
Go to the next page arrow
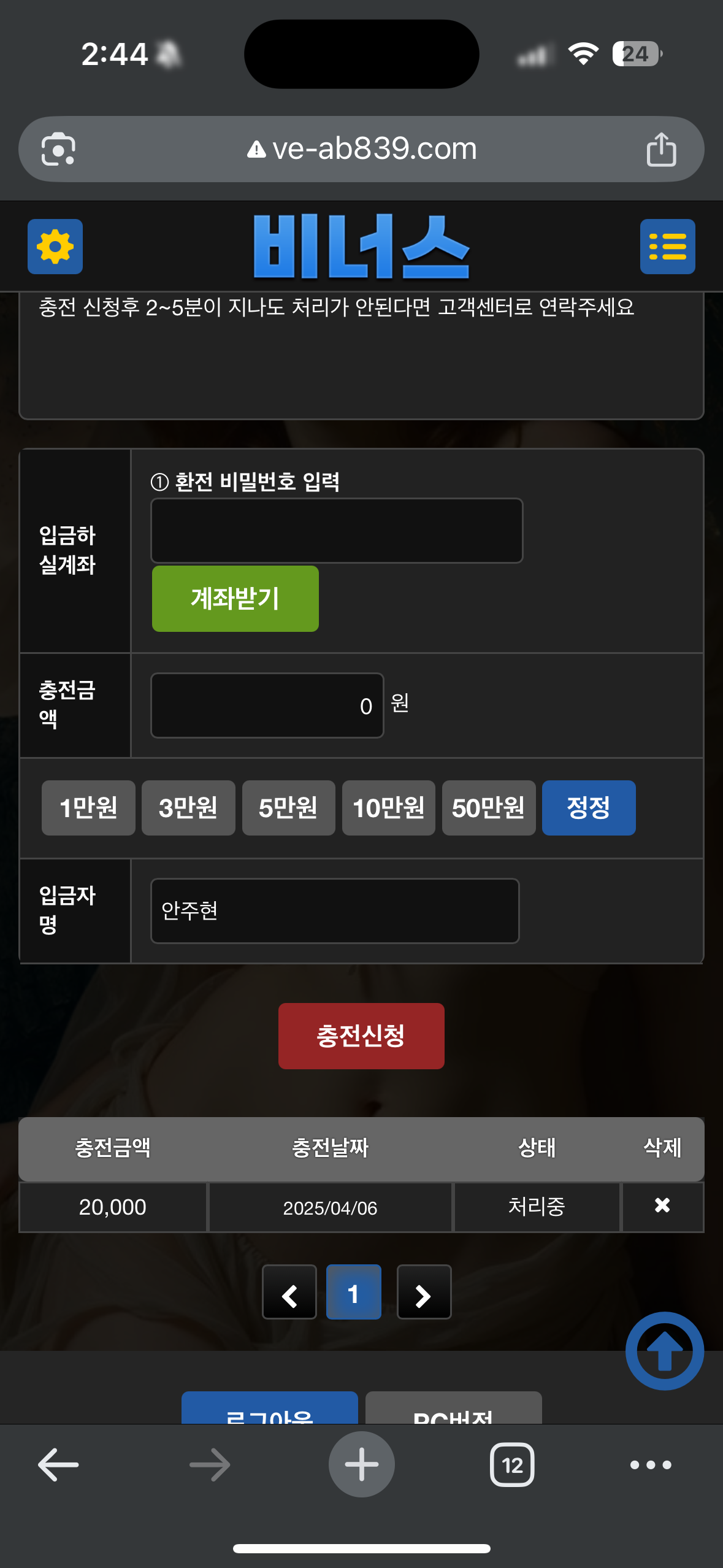pyautogui.click(x=424, y=1292)
